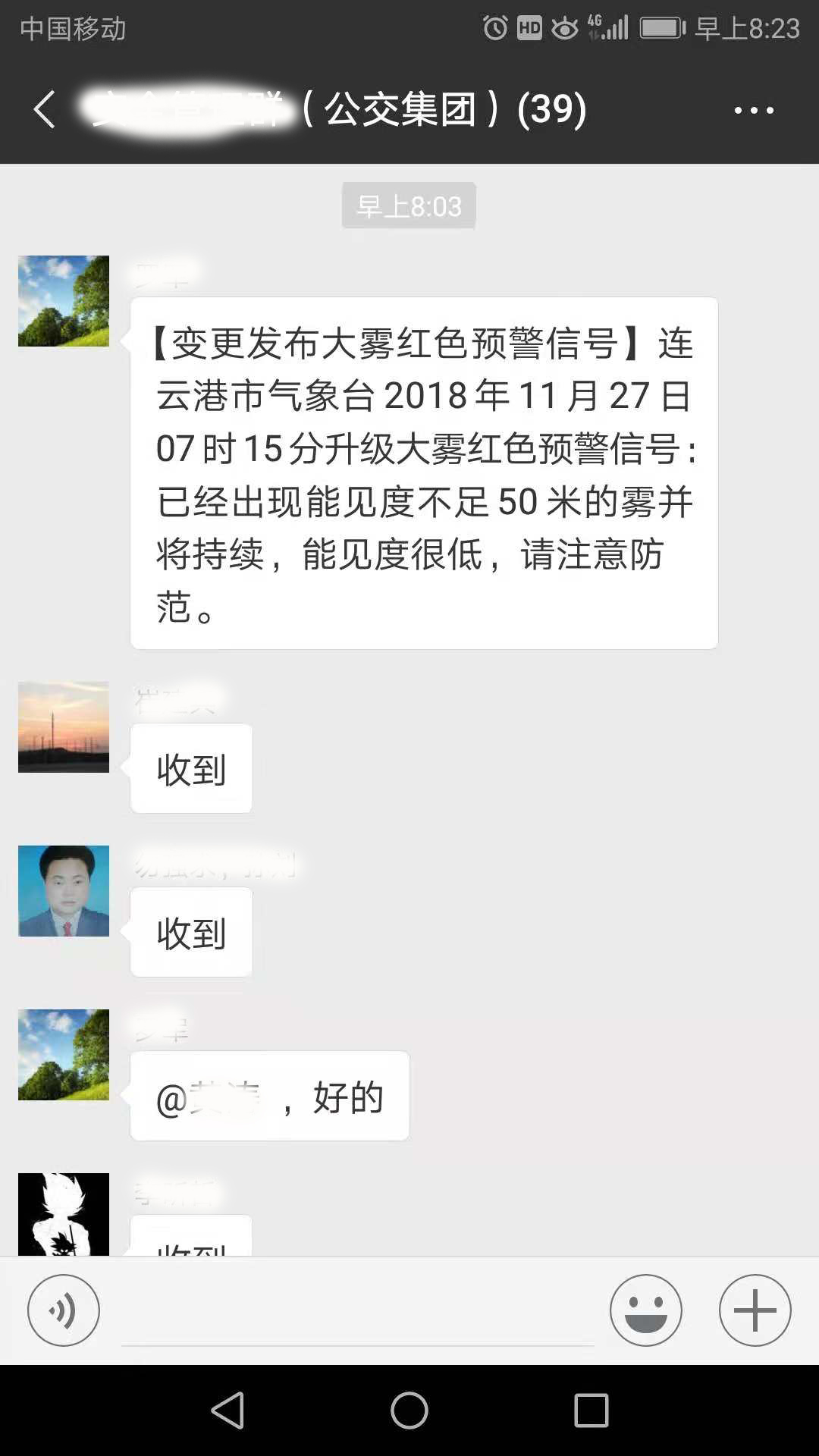Open the emoji picker

(645, 1310)
